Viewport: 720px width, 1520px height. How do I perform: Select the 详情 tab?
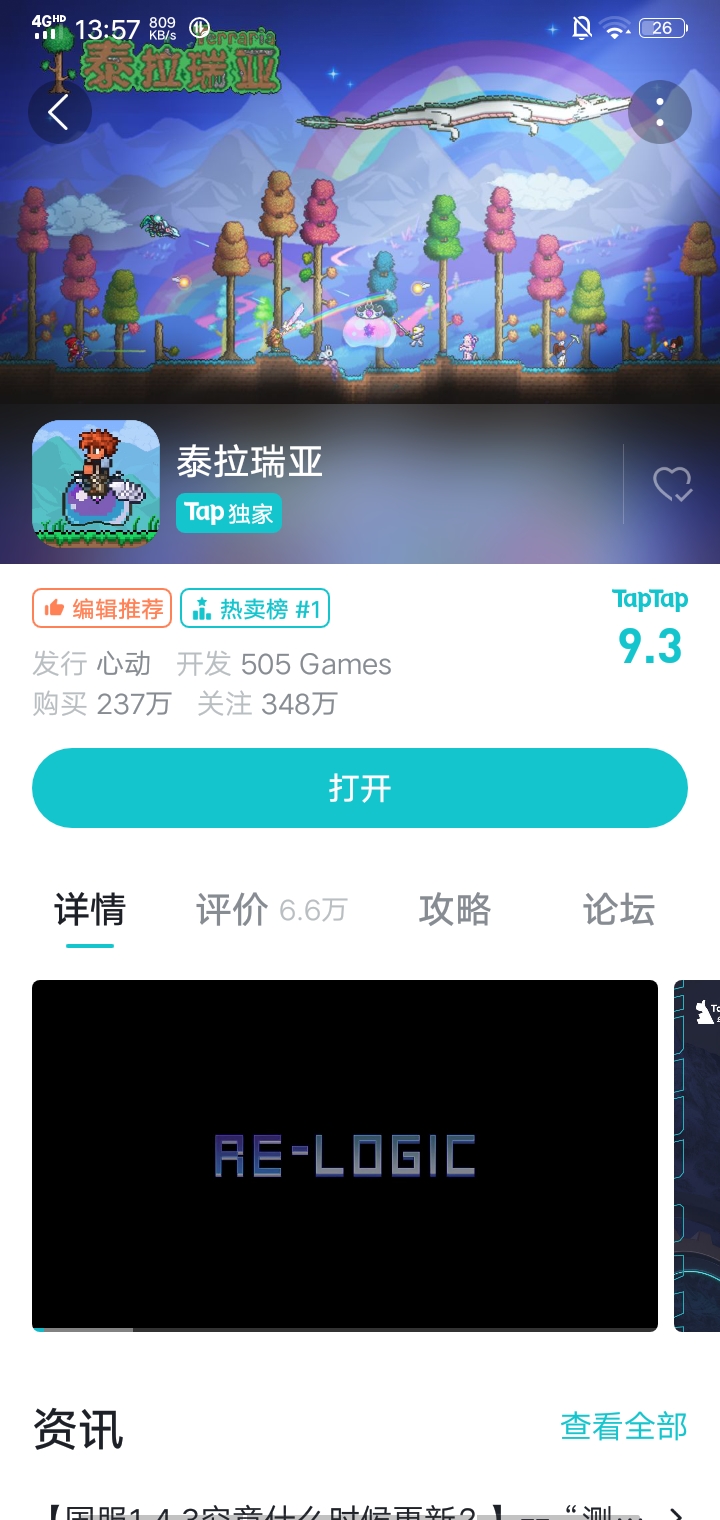[x=90, y=910]
